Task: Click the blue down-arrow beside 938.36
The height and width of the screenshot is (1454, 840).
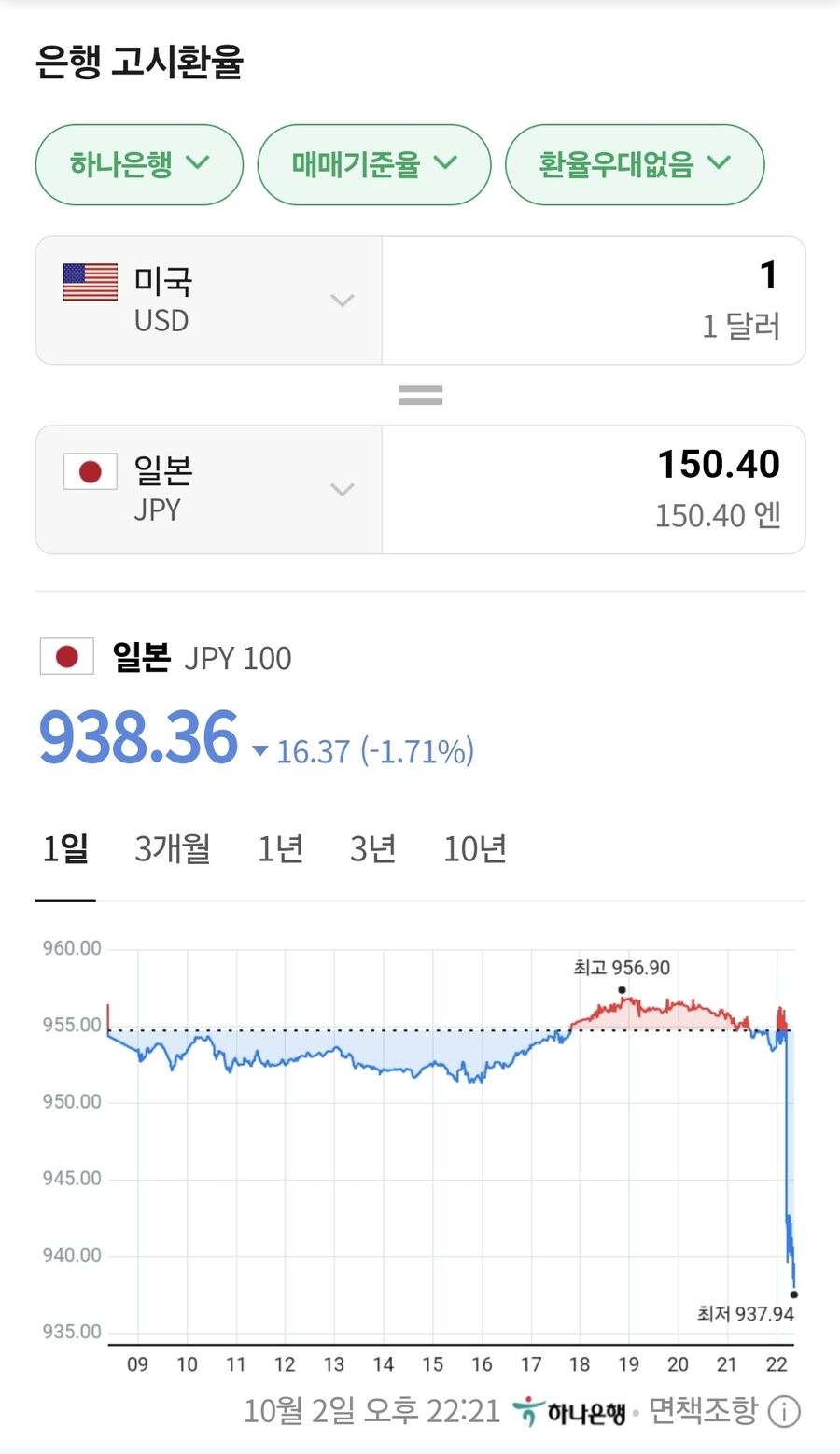Action: [259, 751]
